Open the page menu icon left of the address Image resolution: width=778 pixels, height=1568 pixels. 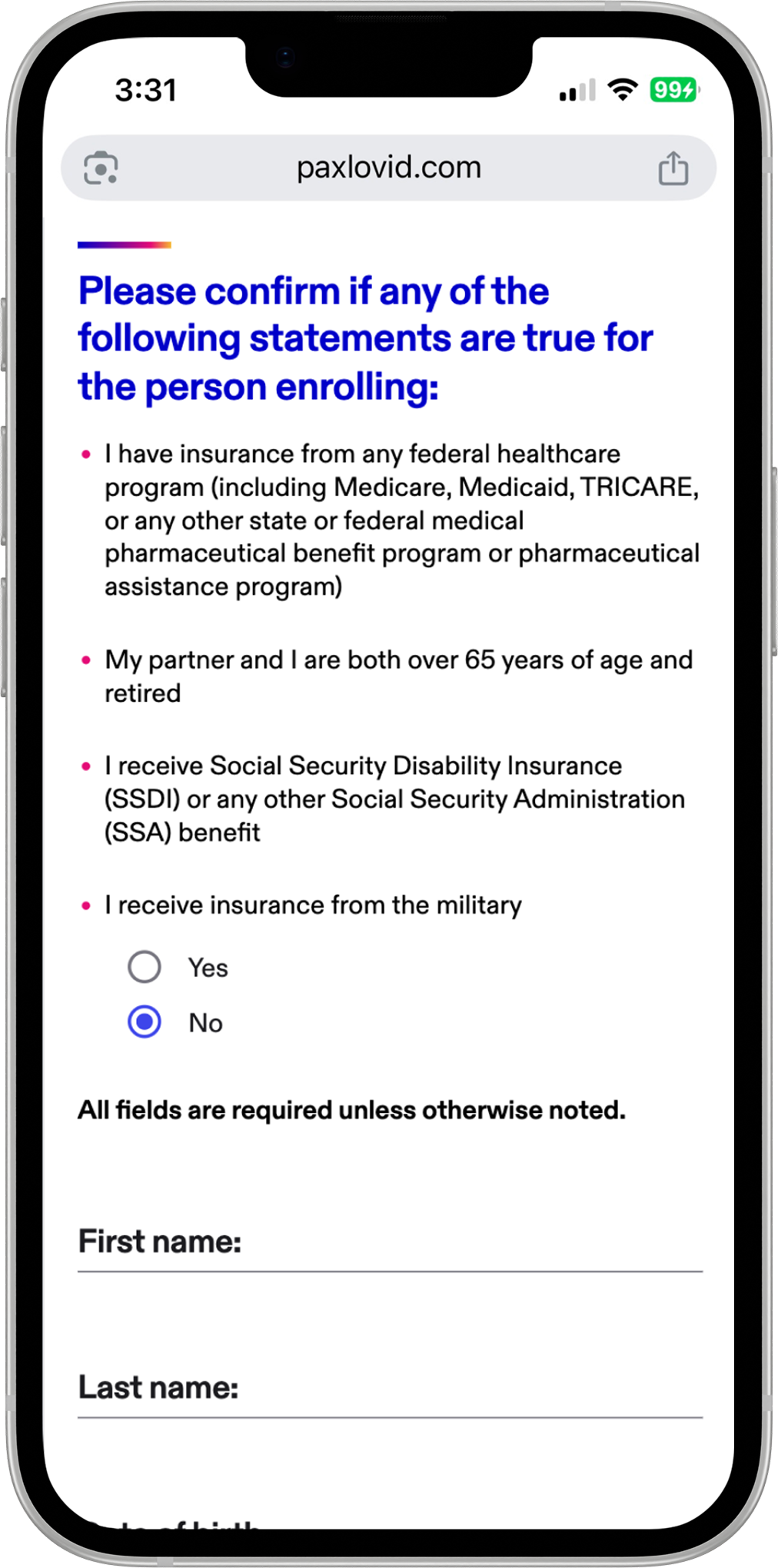click(101, 168)
